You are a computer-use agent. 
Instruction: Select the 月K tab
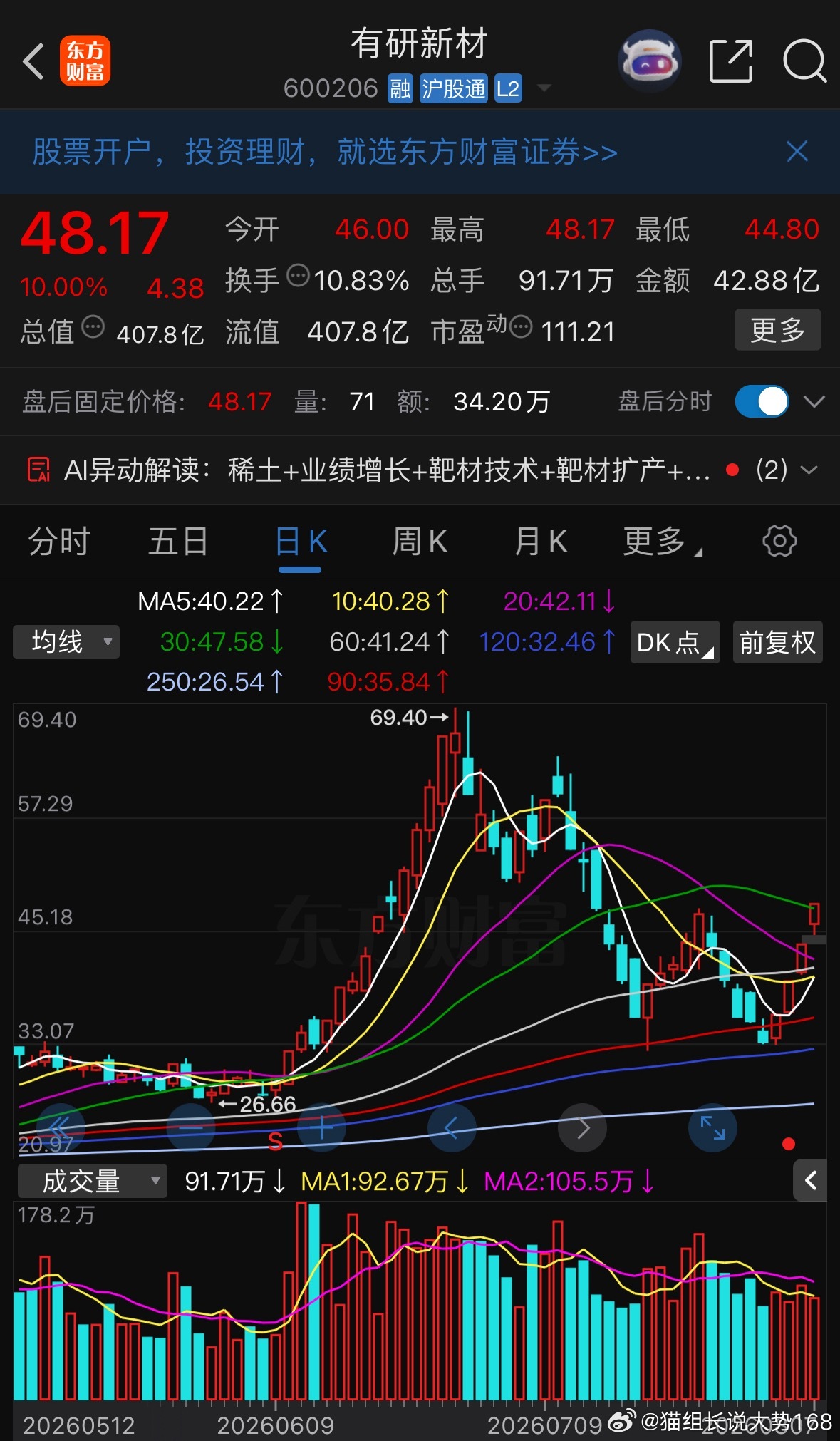(541, 542)
